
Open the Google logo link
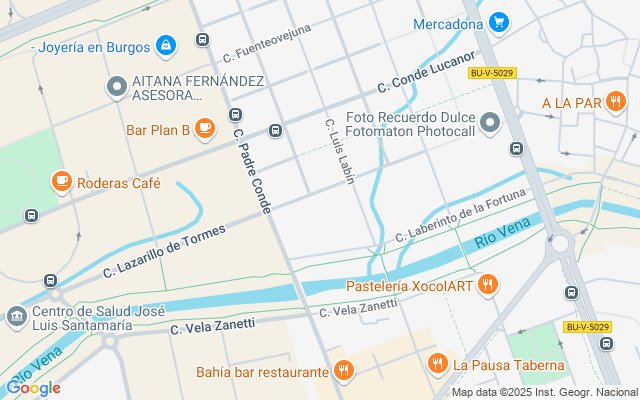(x=33, y=388)
